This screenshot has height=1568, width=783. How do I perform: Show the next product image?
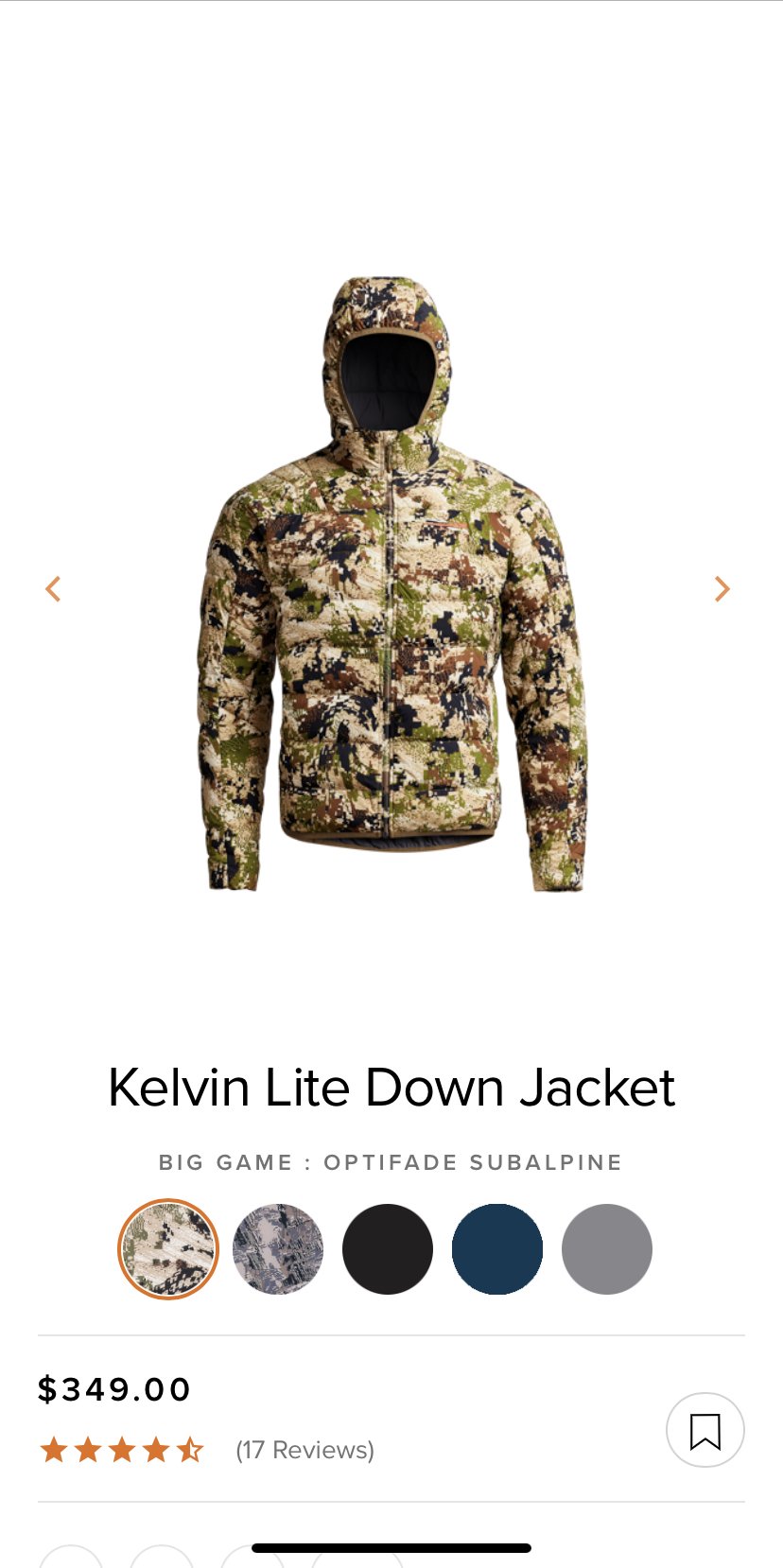click(722, 589)
